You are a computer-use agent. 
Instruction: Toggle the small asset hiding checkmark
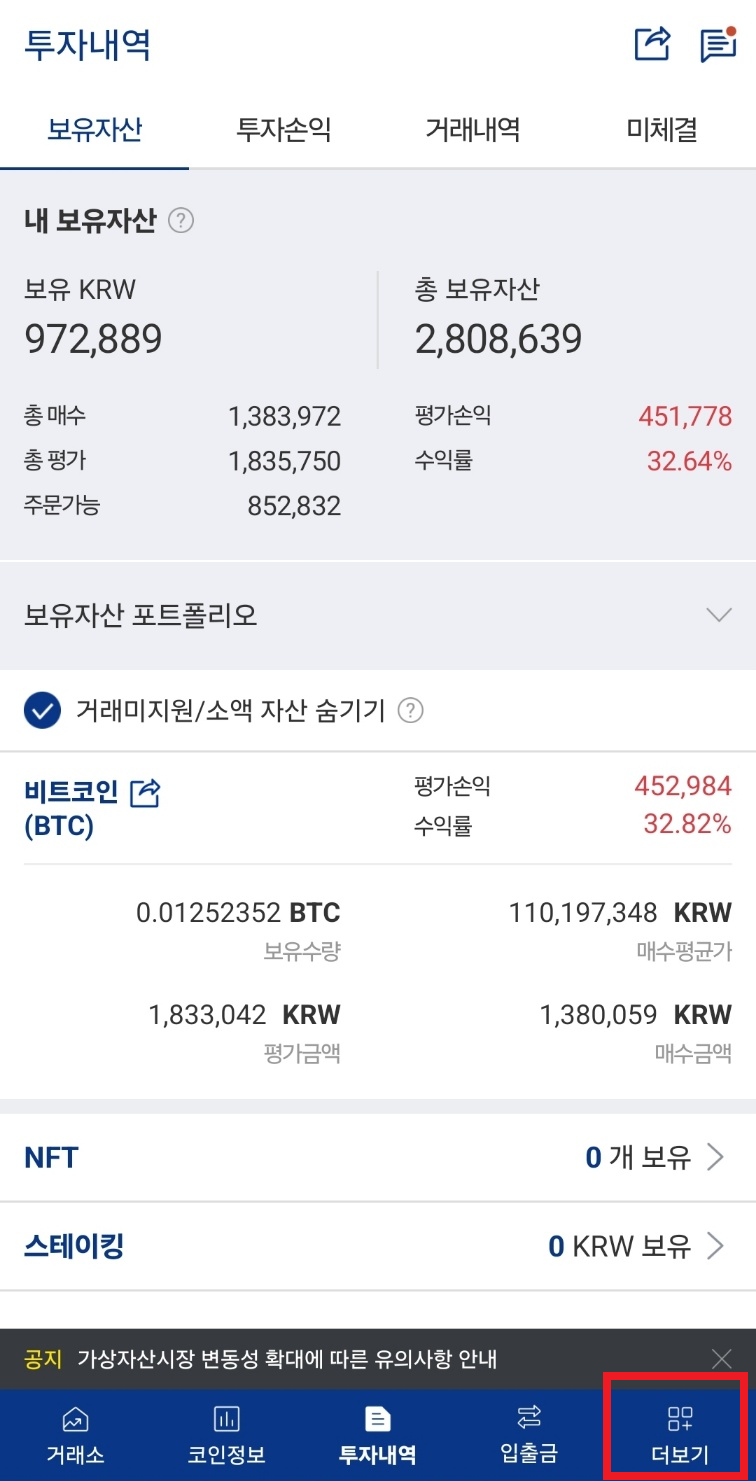coord(40,710)
